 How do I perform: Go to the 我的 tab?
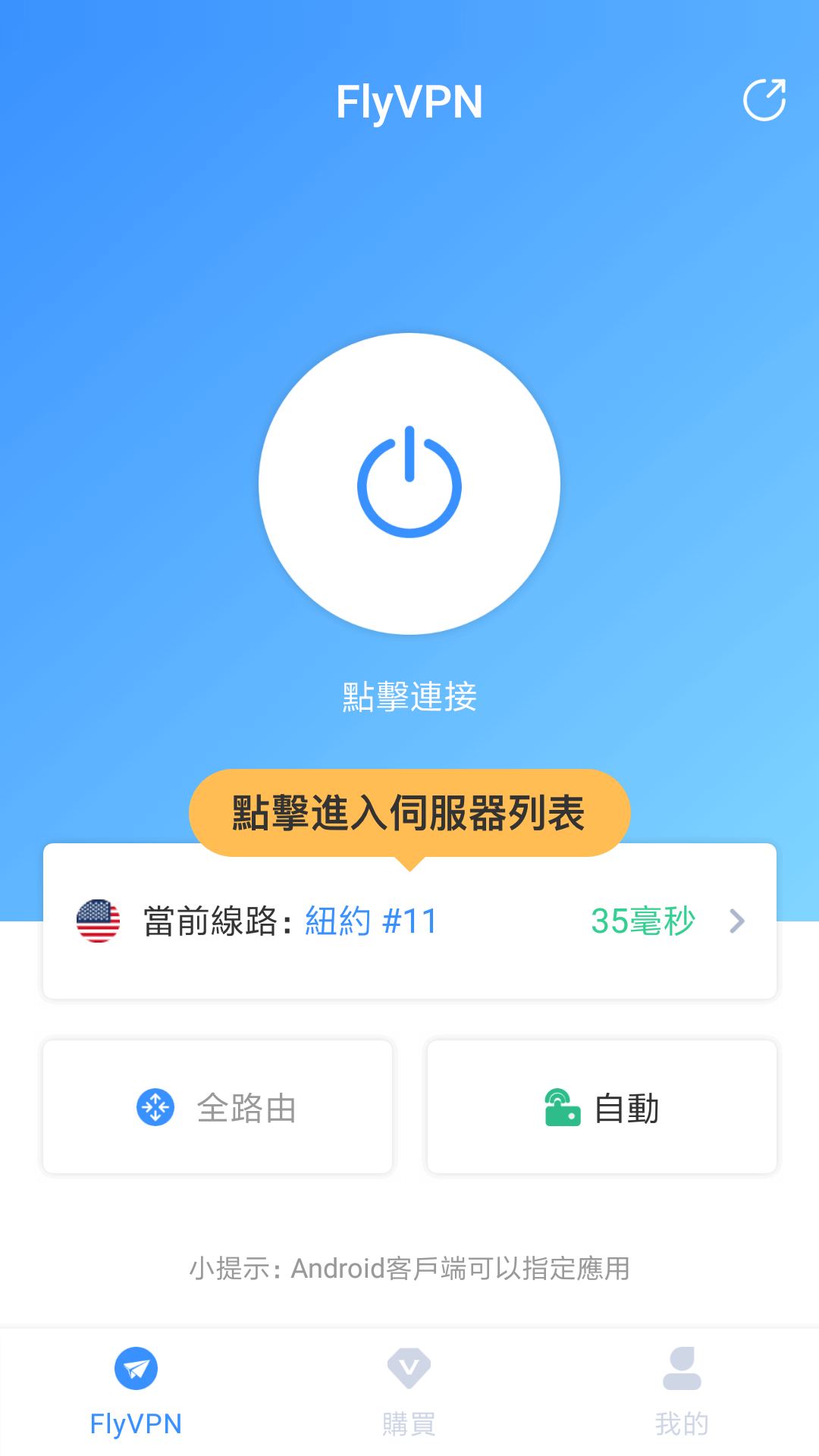pos(682,1392)
